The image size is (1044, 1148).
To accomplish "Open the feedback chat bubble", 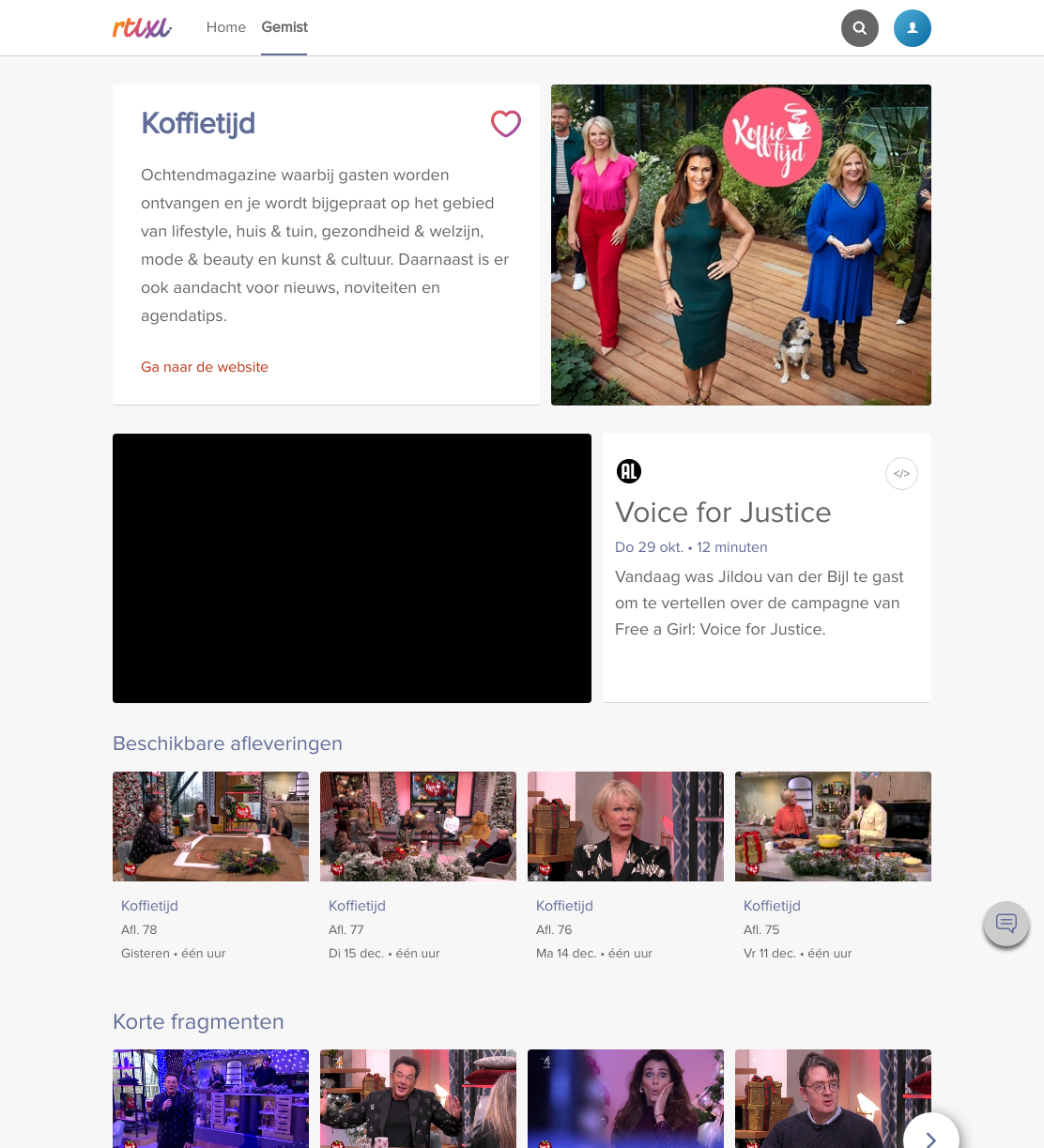I will pos(1006,924).
